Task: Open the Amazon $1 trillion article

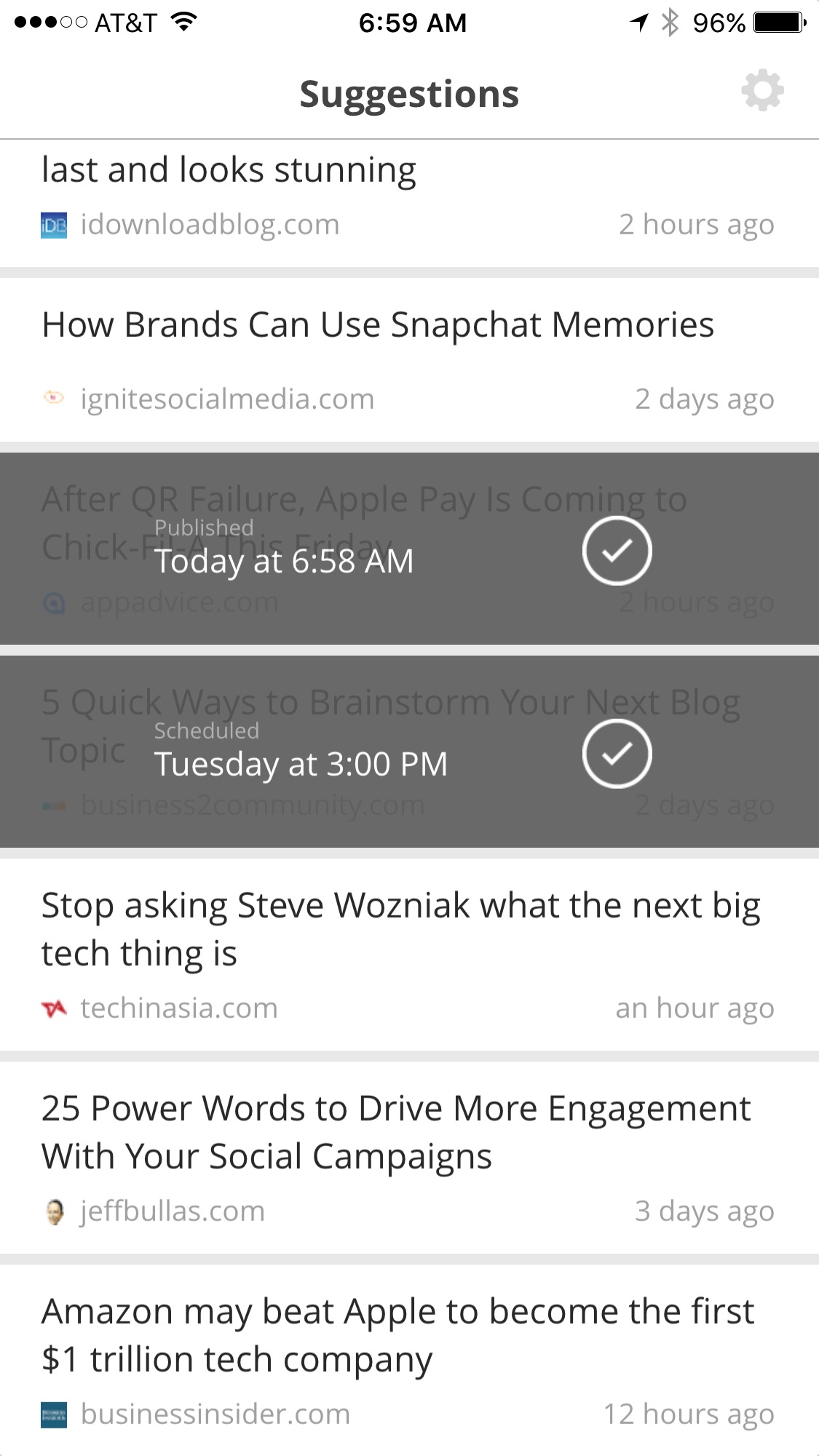Action: point(409,1361)
